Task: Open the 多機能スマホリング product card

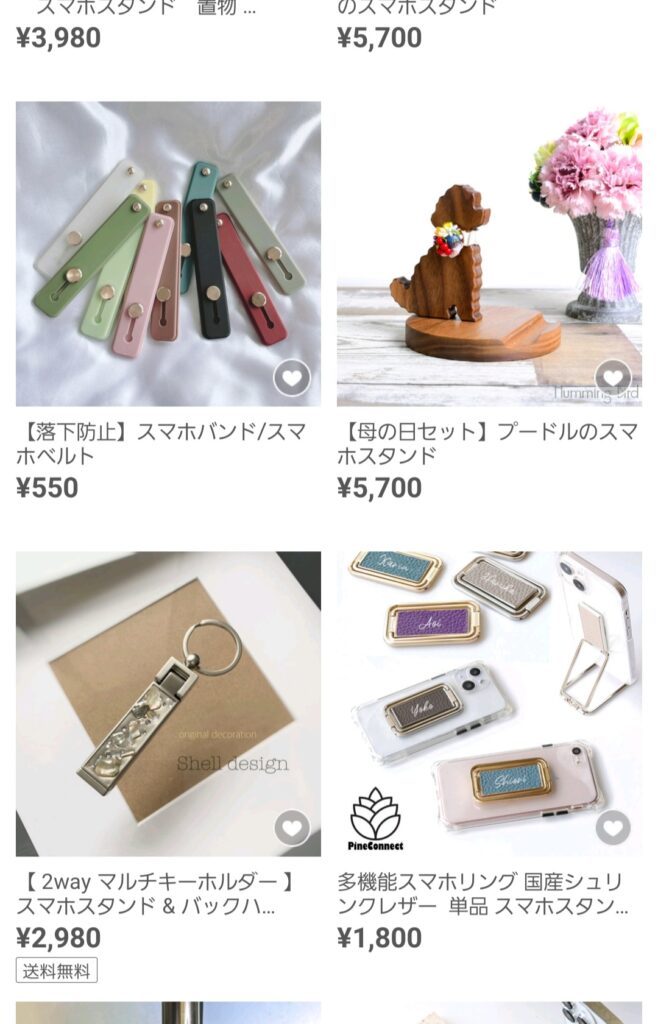Action: (x=489, y=703)
